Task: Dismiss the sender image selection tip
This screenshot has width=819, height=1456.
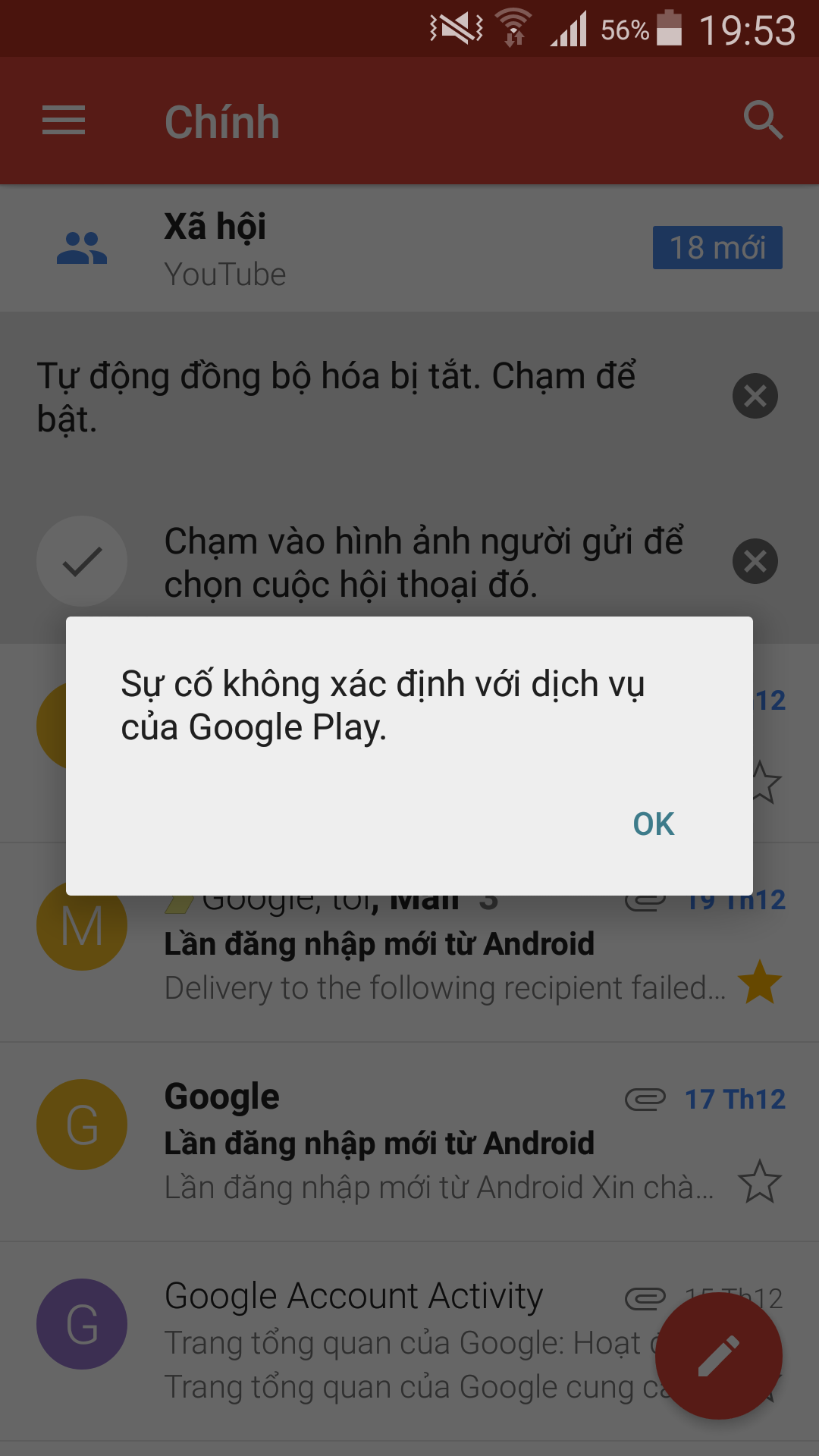Action: [755, 561]
